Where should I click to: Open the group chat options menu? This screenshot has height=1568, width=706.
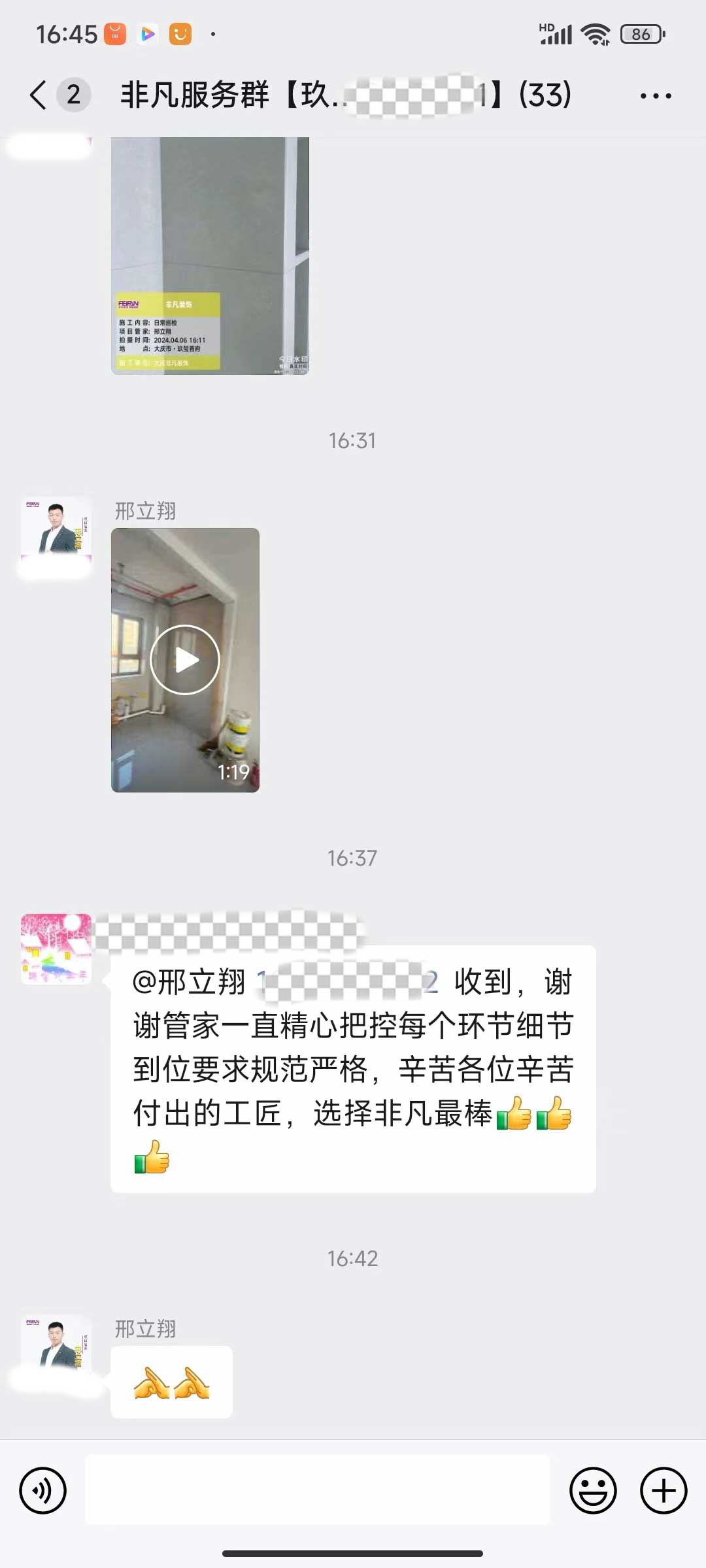coord(655,96)
